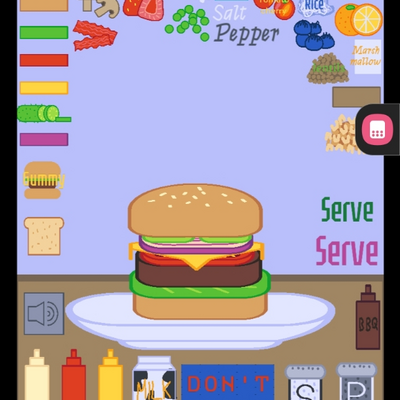Image resolution: width=400 pixels, height=400 pixels.
Task: Tap the green Serve button
Action: pos(347,210)
